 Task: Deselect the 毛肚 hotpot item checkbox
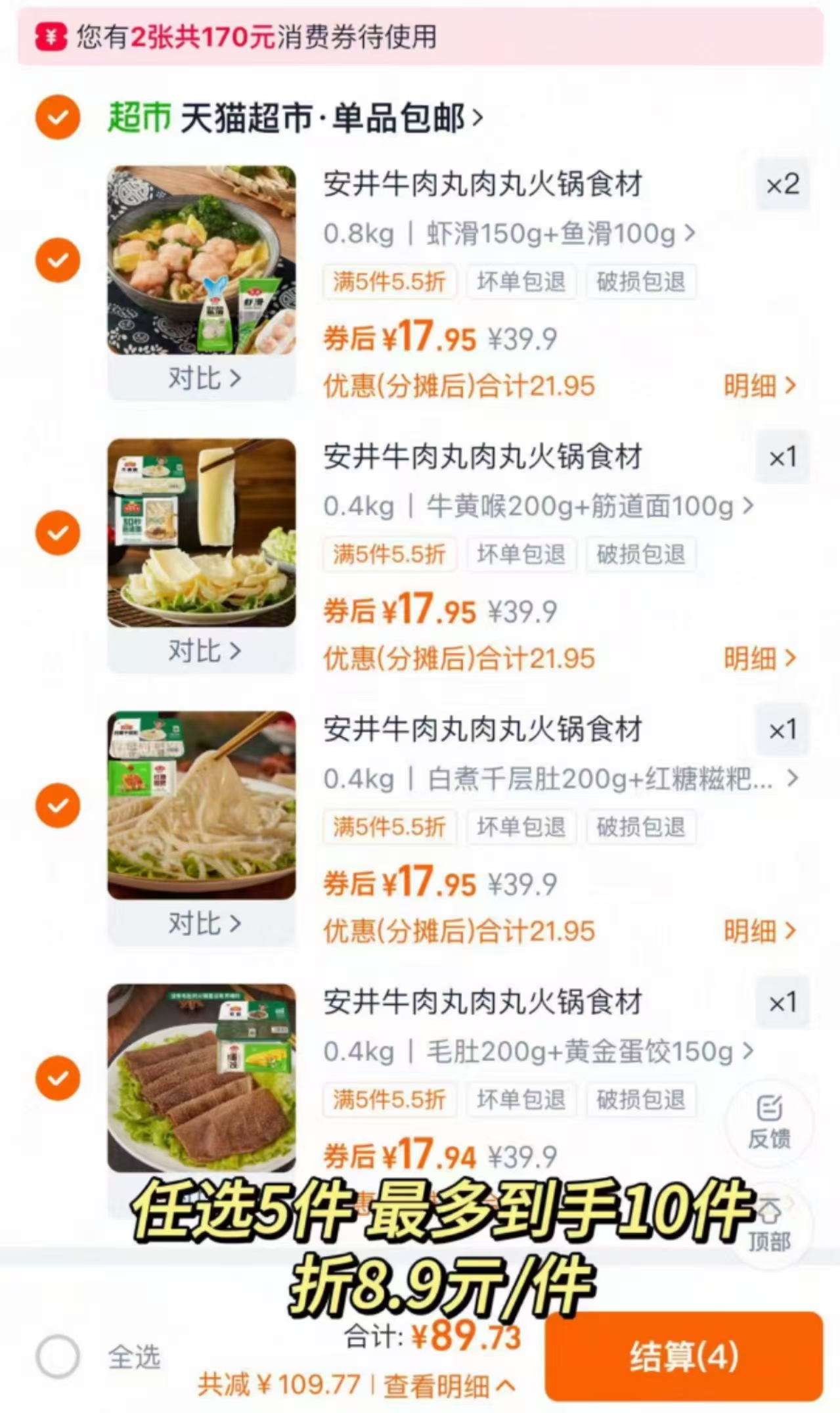58,1077
